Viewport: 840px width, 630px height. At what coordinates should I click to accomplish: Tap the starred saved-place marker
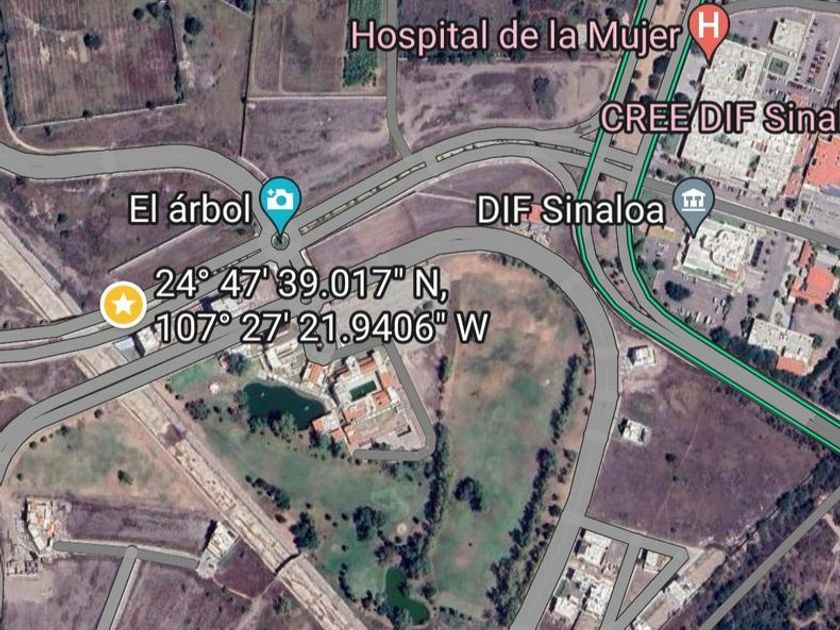(122, 305)
